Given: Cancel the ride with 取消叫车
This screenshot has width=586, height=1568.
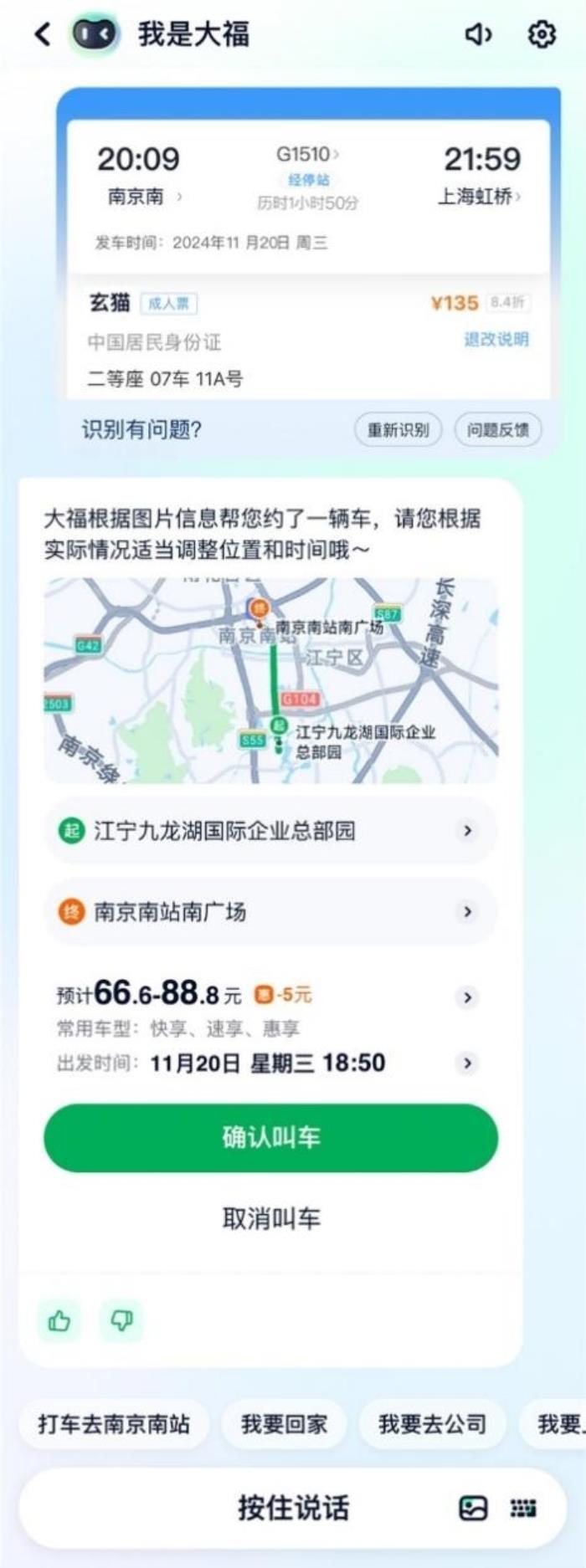Looking at the screenshot, I should pyautogui.click(x=270, y=1218).
